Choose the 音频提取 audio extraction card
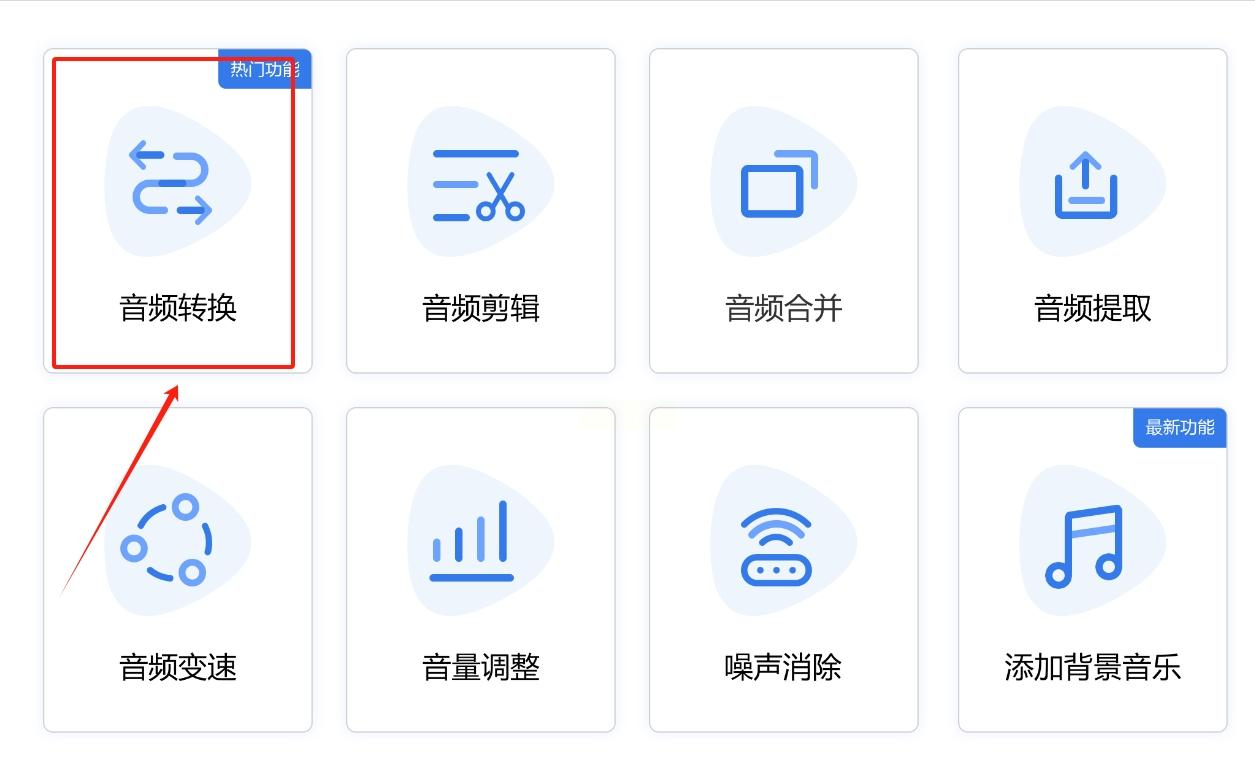 pyautogui.click(x=1092, y=212)
